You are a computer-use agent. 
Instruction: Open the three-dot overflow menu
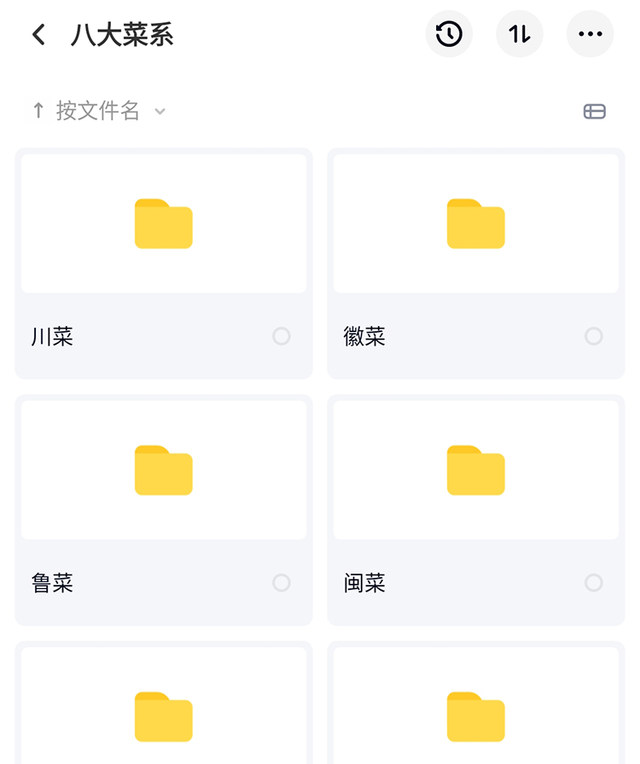(590, 35)
